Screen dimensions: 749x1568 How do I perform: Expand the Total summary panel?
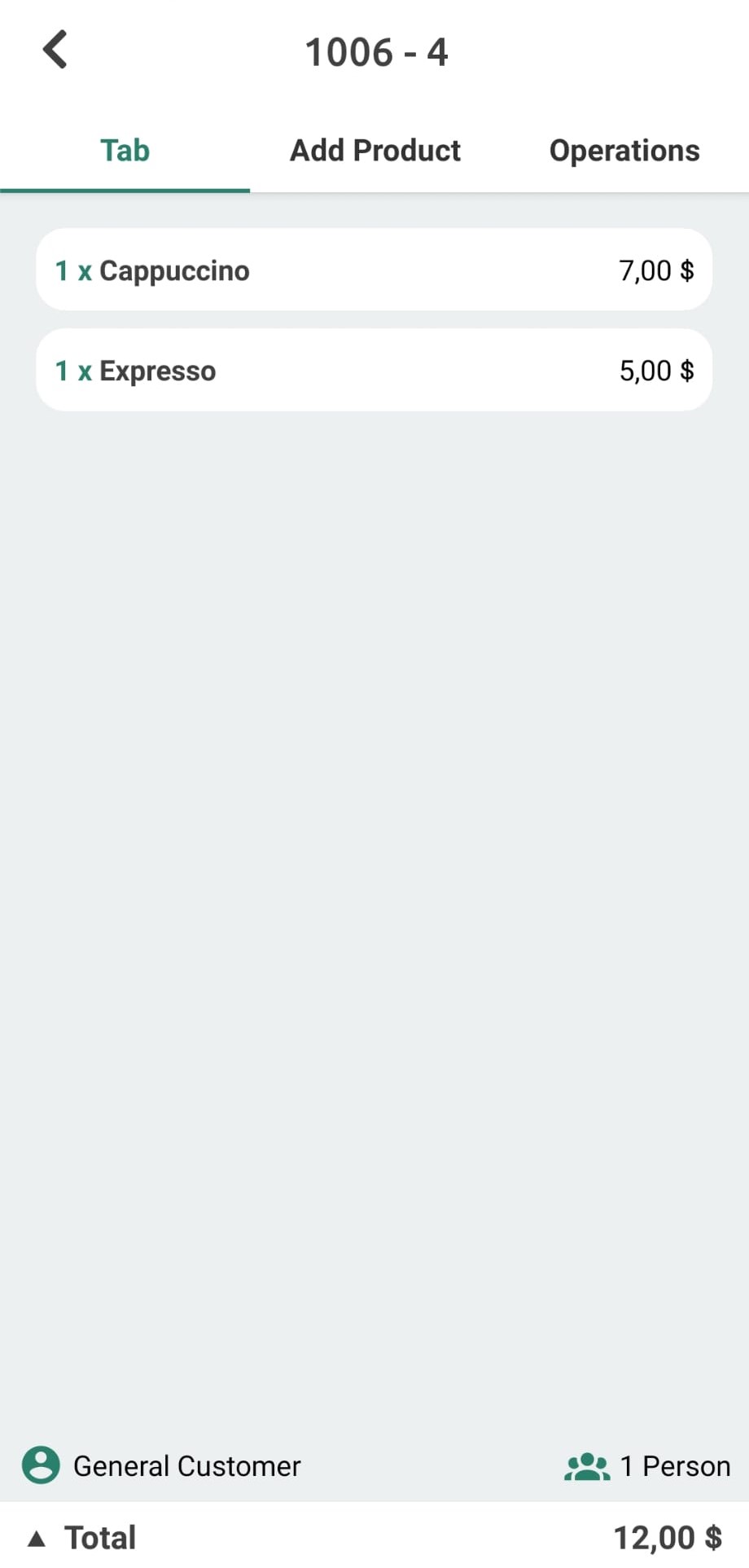click(x=374, y=1537)
